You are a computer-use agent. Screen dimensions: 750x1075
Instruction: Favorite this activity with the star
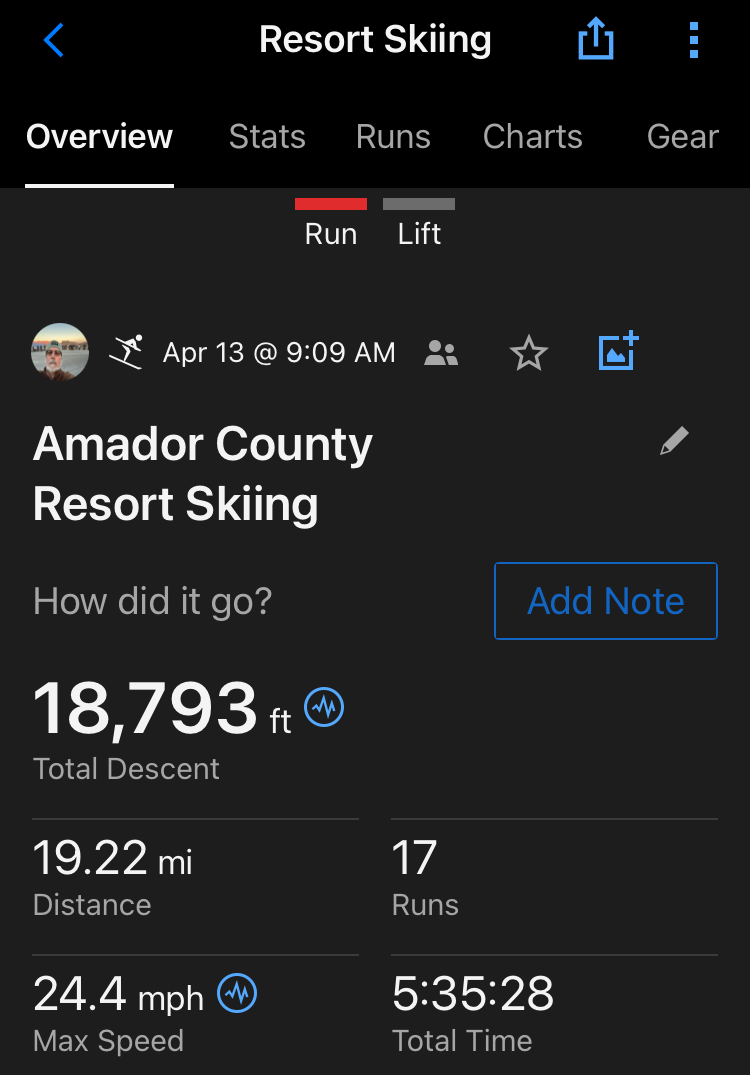tap(528, 352)
